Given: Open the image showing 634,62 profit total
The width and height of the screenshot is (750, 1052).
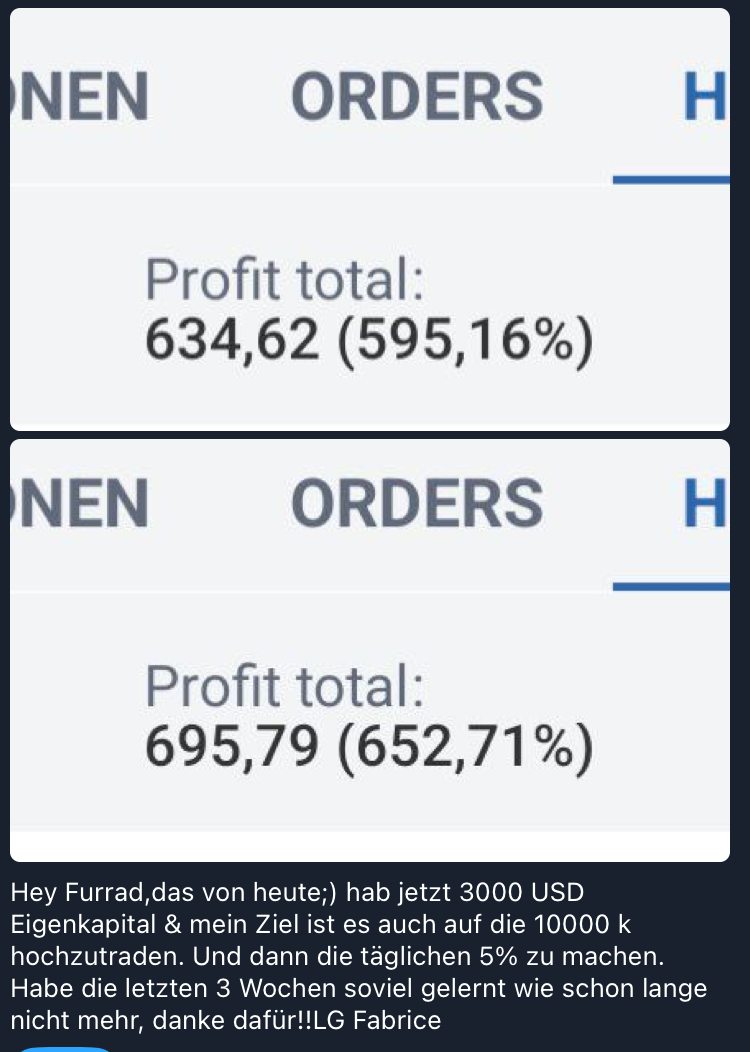Looking at the screenshot, I should 370,220.
